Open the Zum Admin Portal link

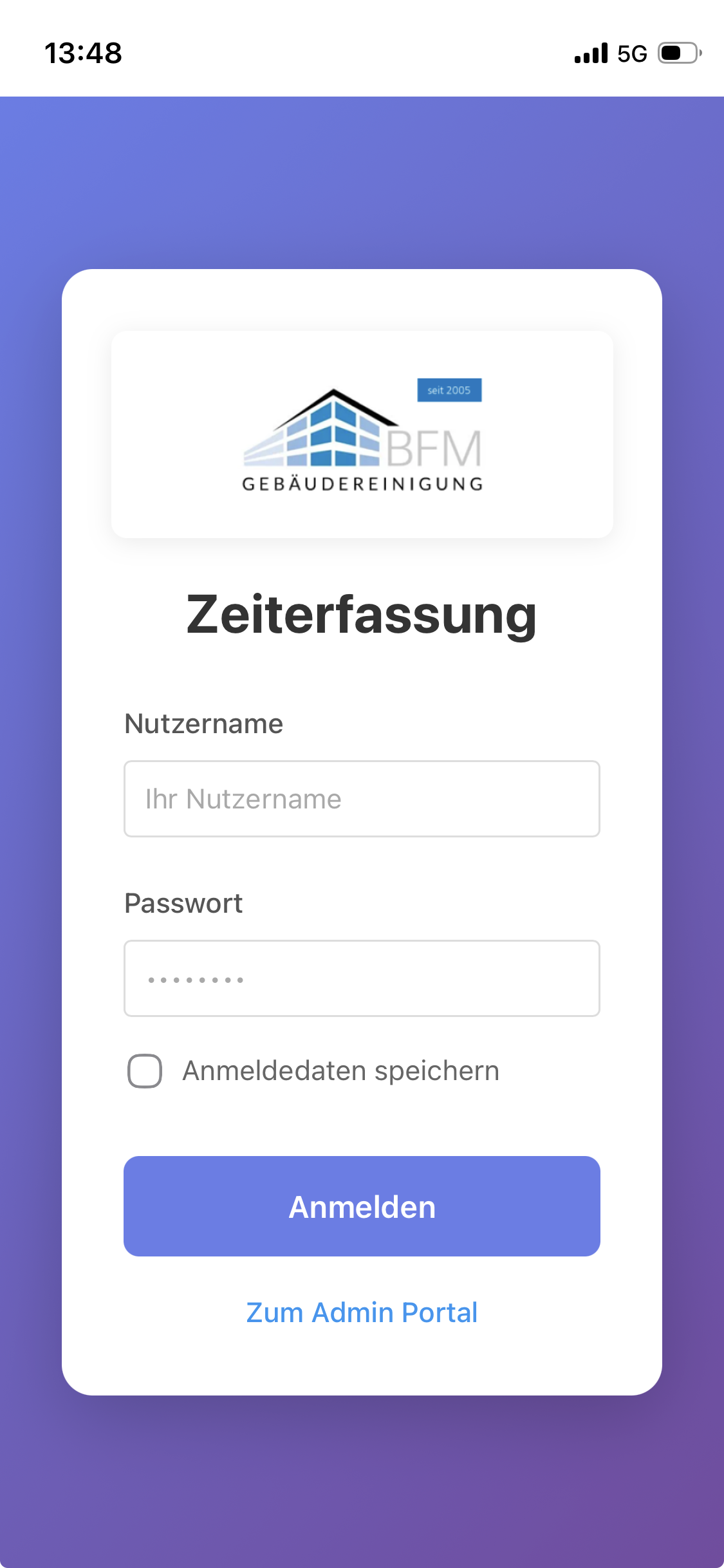click(362, 1312)
